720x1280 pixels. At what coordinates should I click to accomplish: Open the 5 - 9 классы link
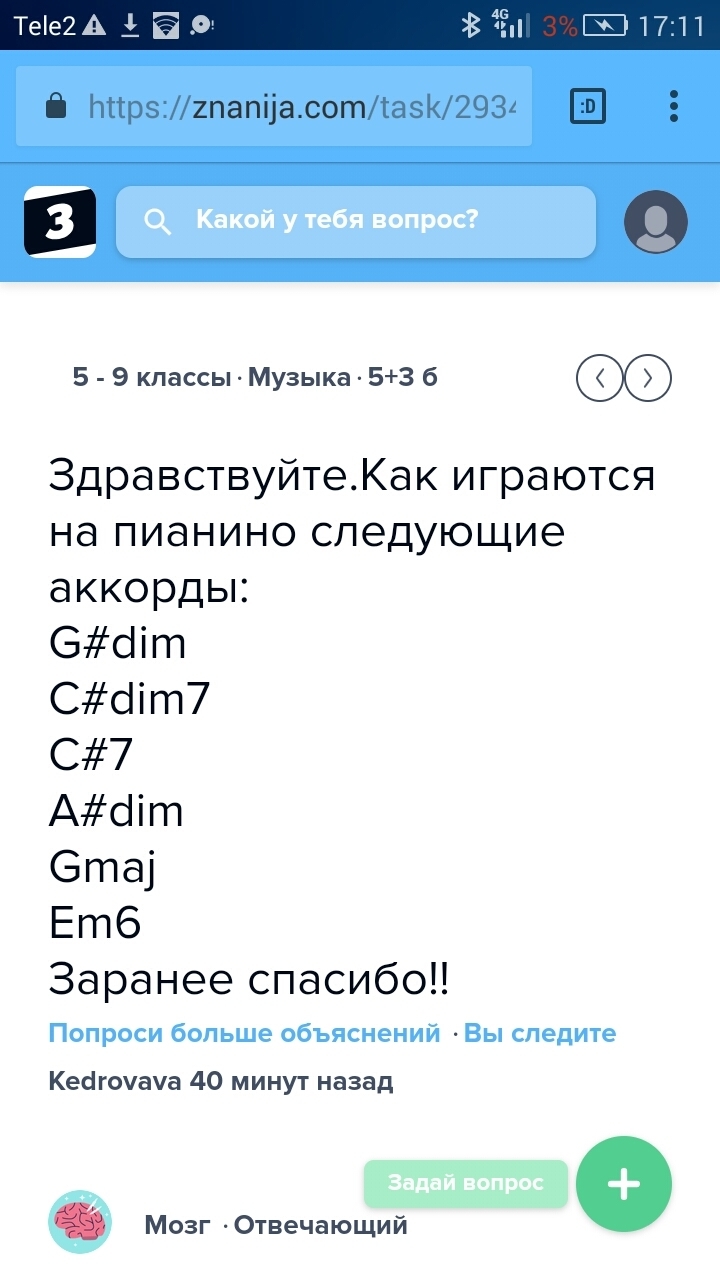(x=151, y=378)
